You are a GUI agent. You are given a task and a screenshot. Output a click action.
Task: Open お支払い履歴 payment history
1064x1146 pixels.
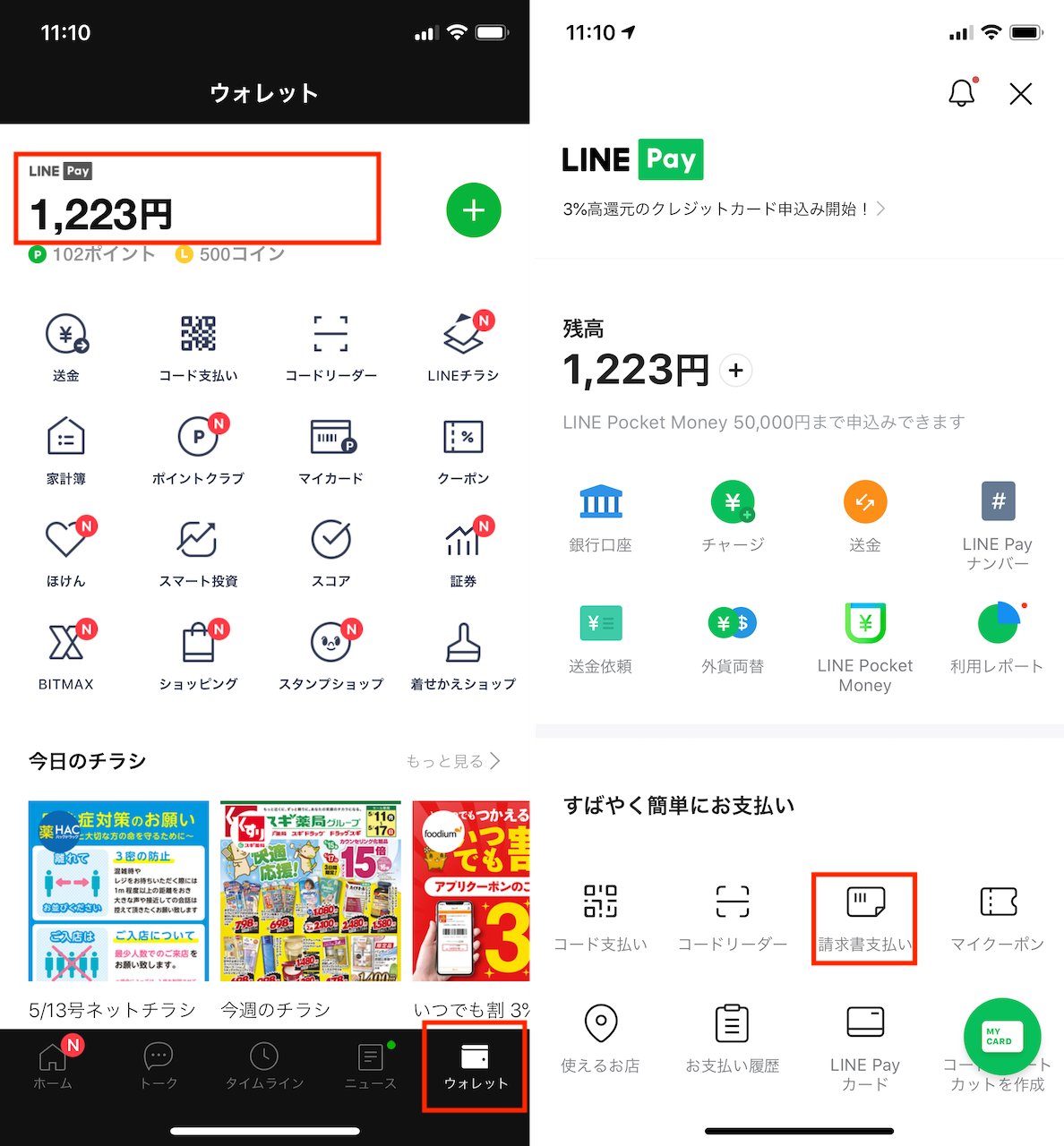tap(732, 1039)
